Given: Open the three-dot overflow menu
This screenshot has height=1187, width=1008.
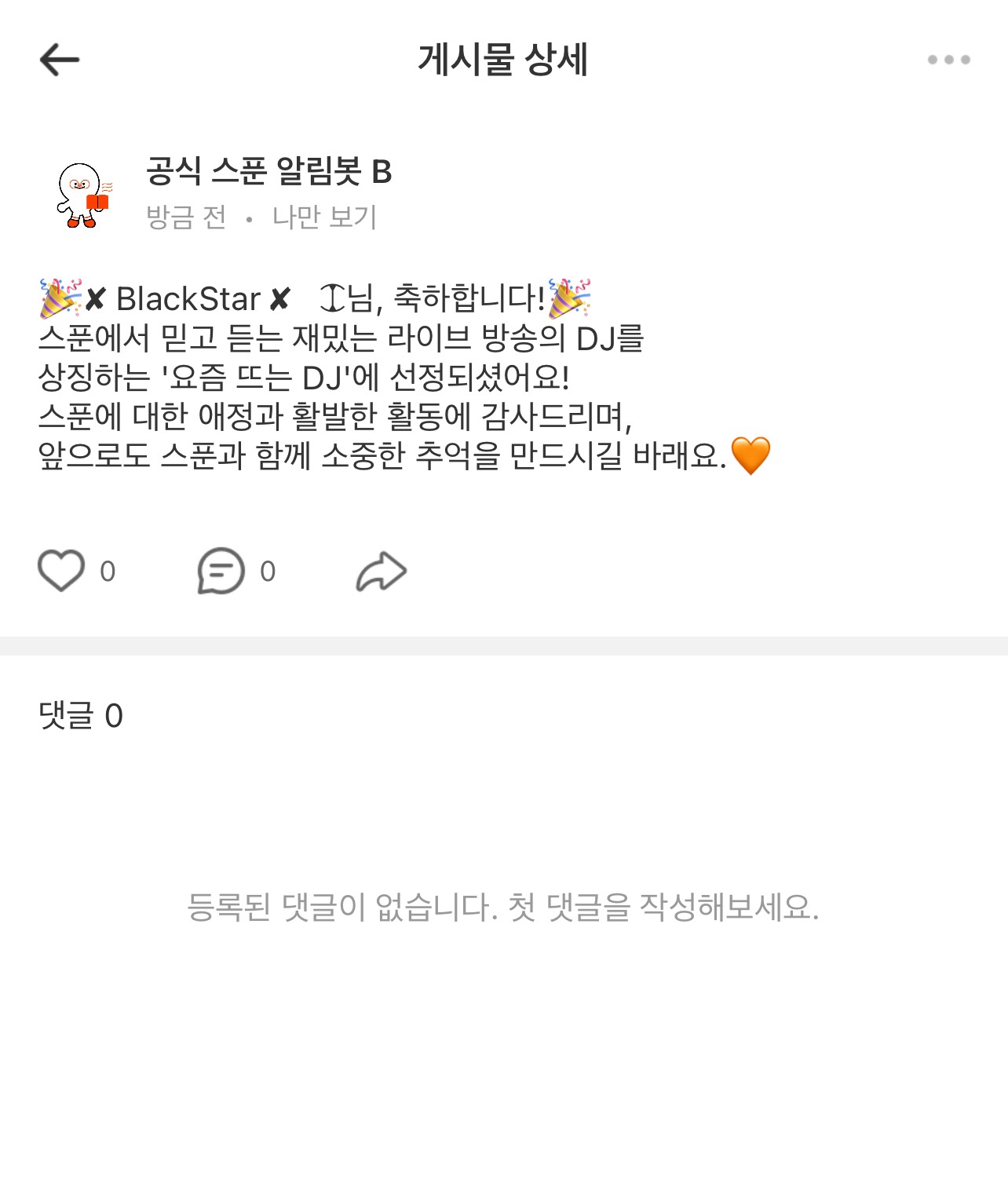Looking at the screenshot, I should coord(948,60).
